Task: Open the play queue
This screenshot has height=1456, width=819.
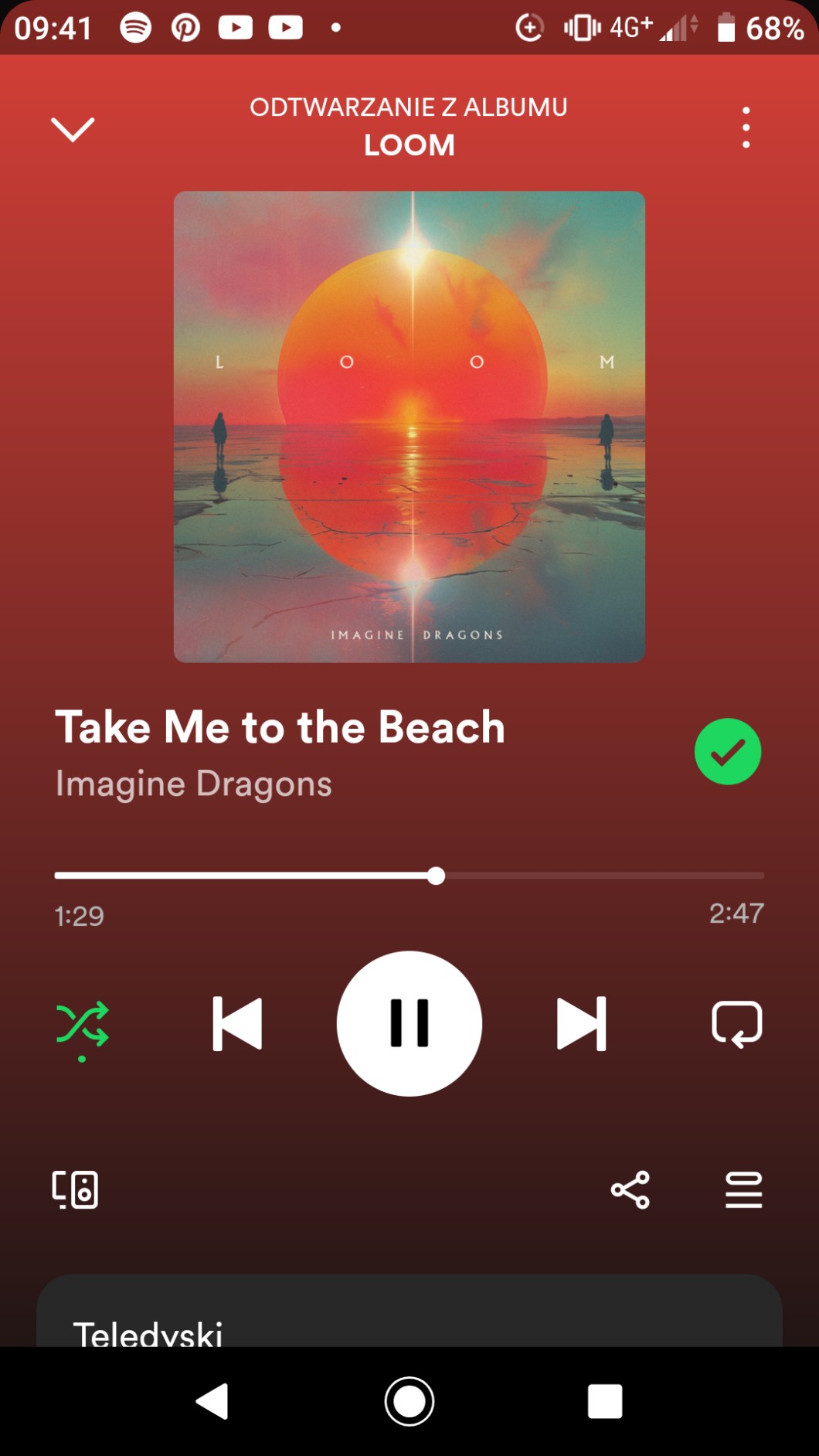Action: coord(743,1189)
